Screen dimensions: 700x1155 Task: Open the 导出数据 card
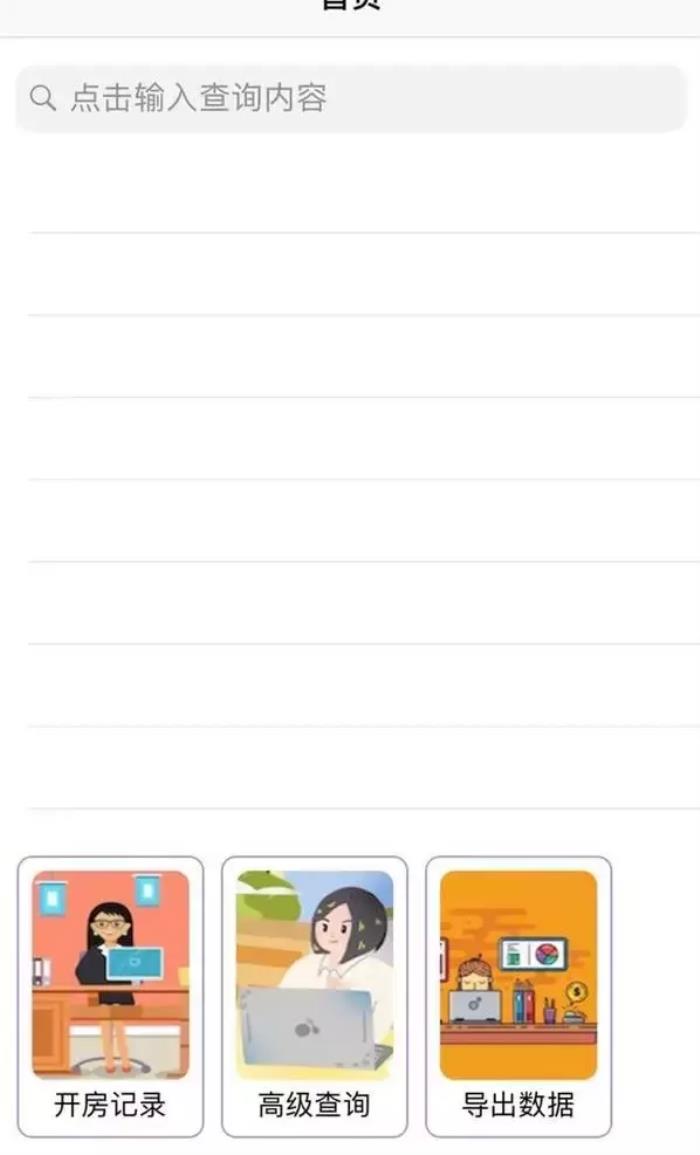point(518,996)
